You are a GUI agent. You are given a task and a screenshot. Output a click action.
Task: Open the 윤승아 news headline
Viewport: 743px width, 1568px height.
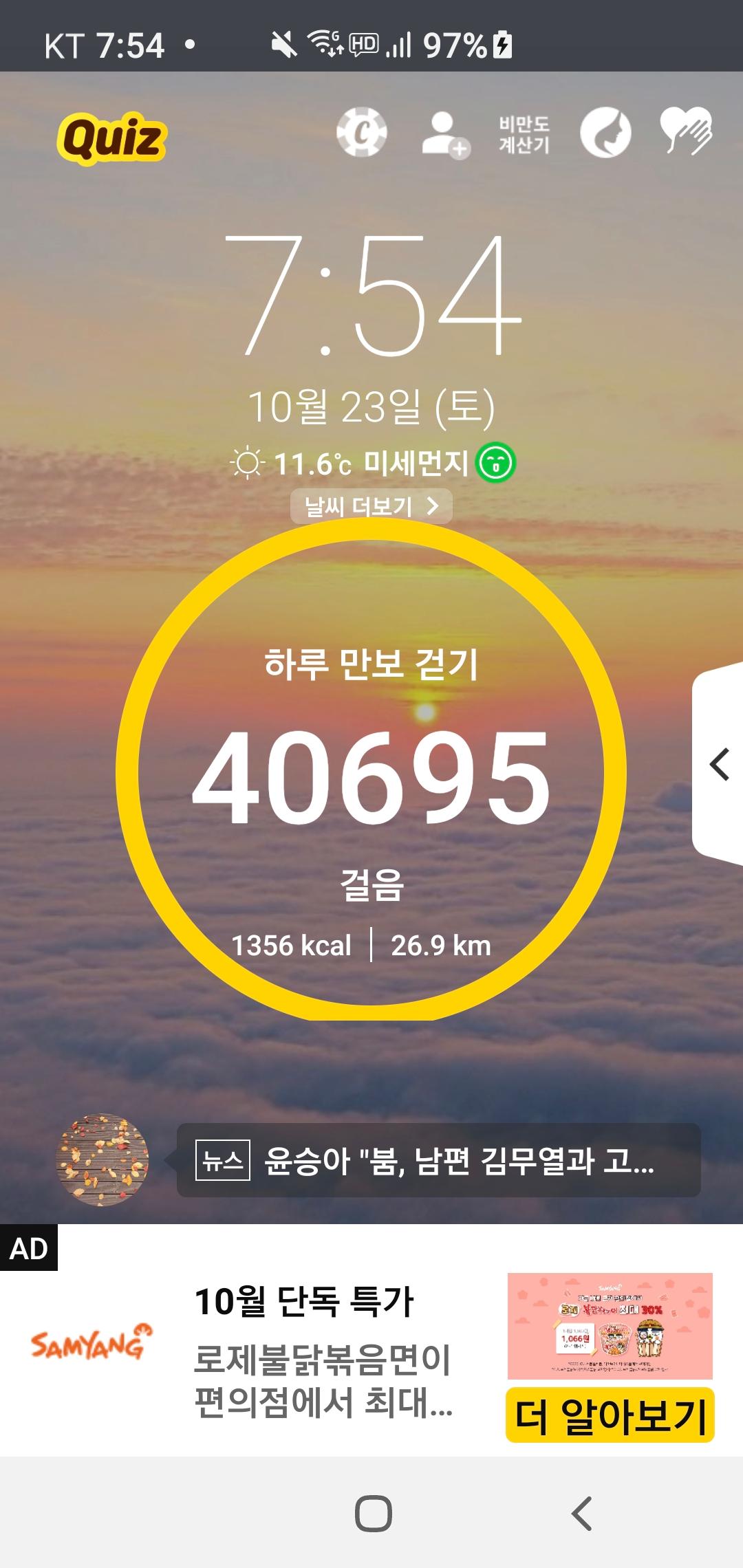click(438, 1161)
